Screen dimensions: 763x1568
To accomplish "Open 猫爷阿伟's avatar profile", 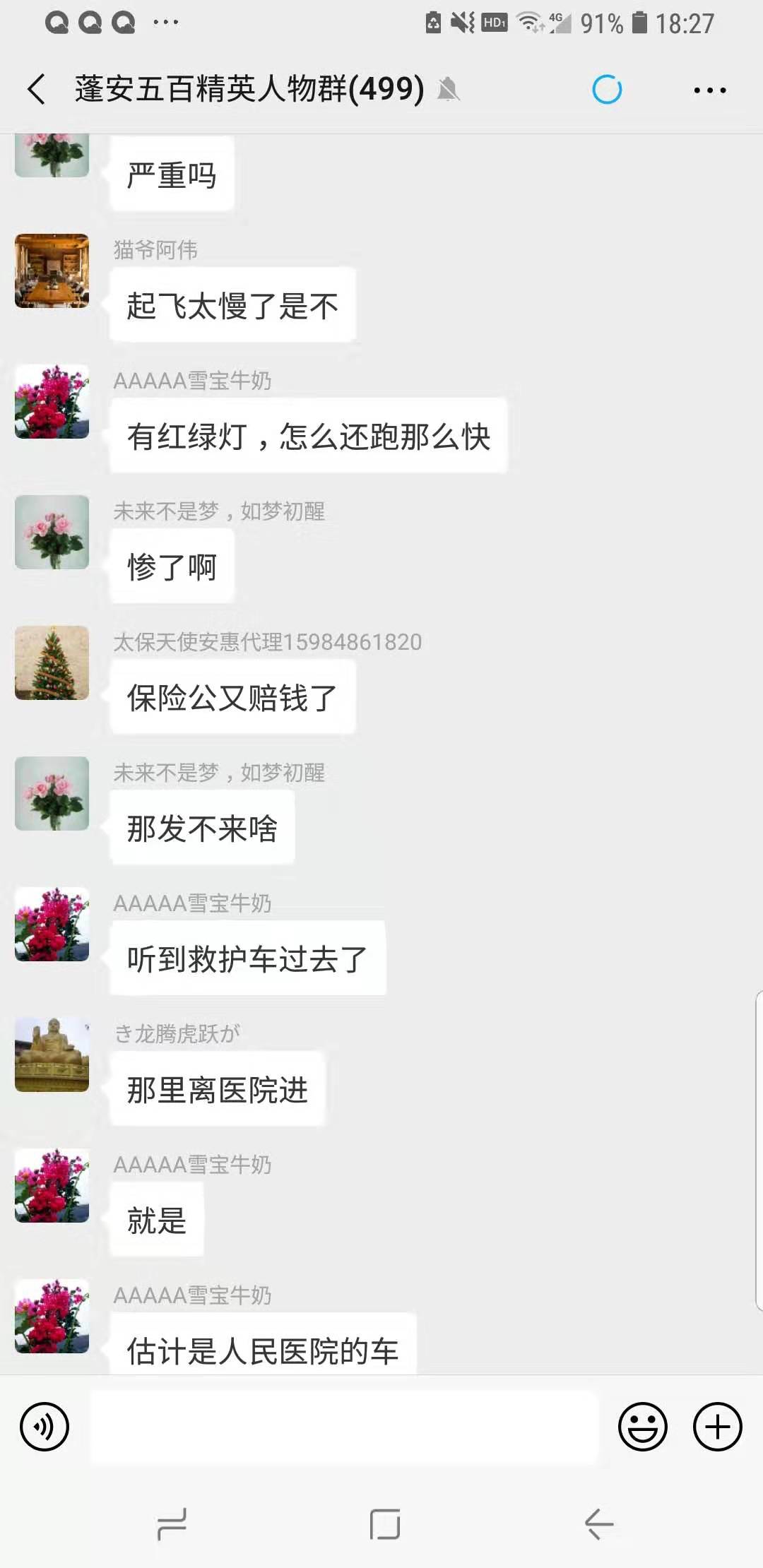I will point(52,271).
